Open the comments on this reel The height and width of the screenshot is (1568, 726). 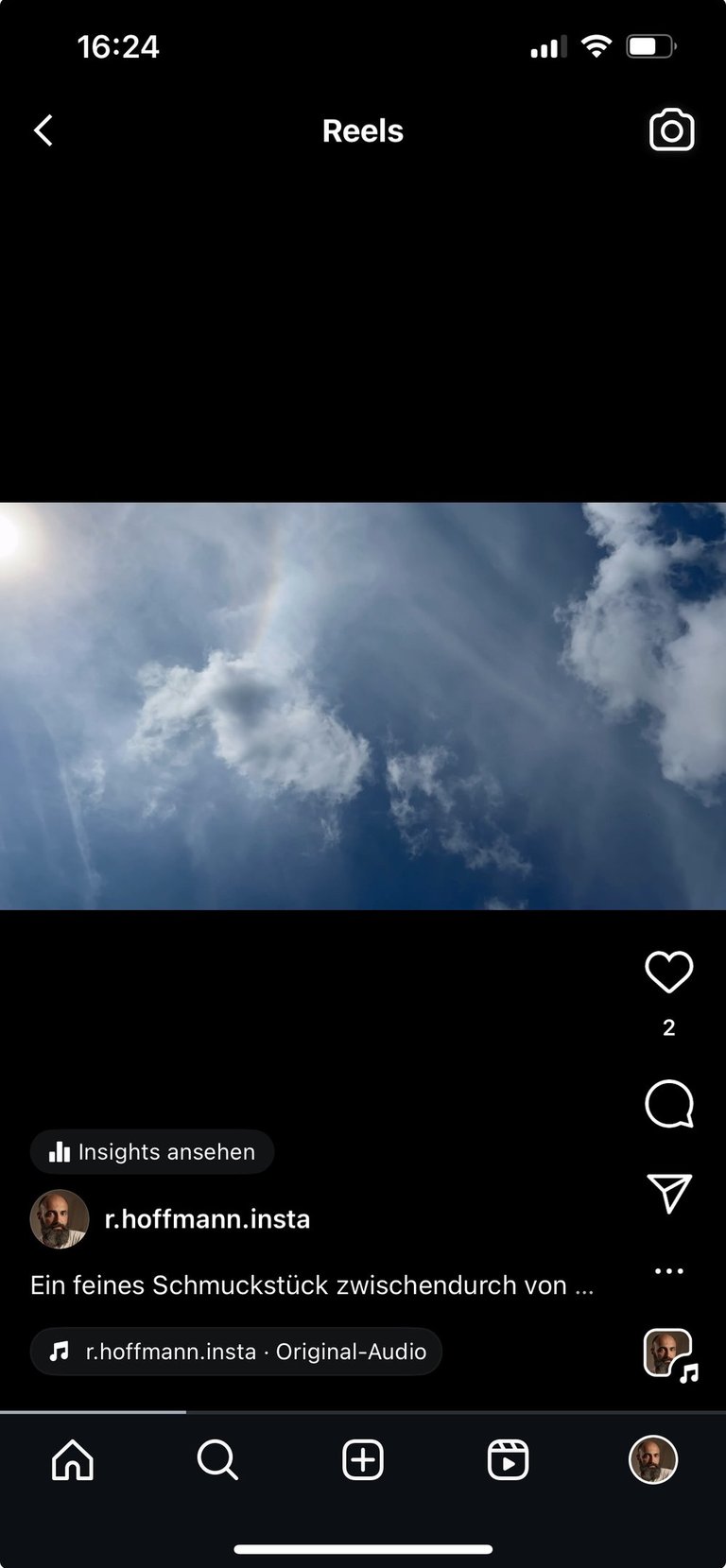coord(668,1103)
